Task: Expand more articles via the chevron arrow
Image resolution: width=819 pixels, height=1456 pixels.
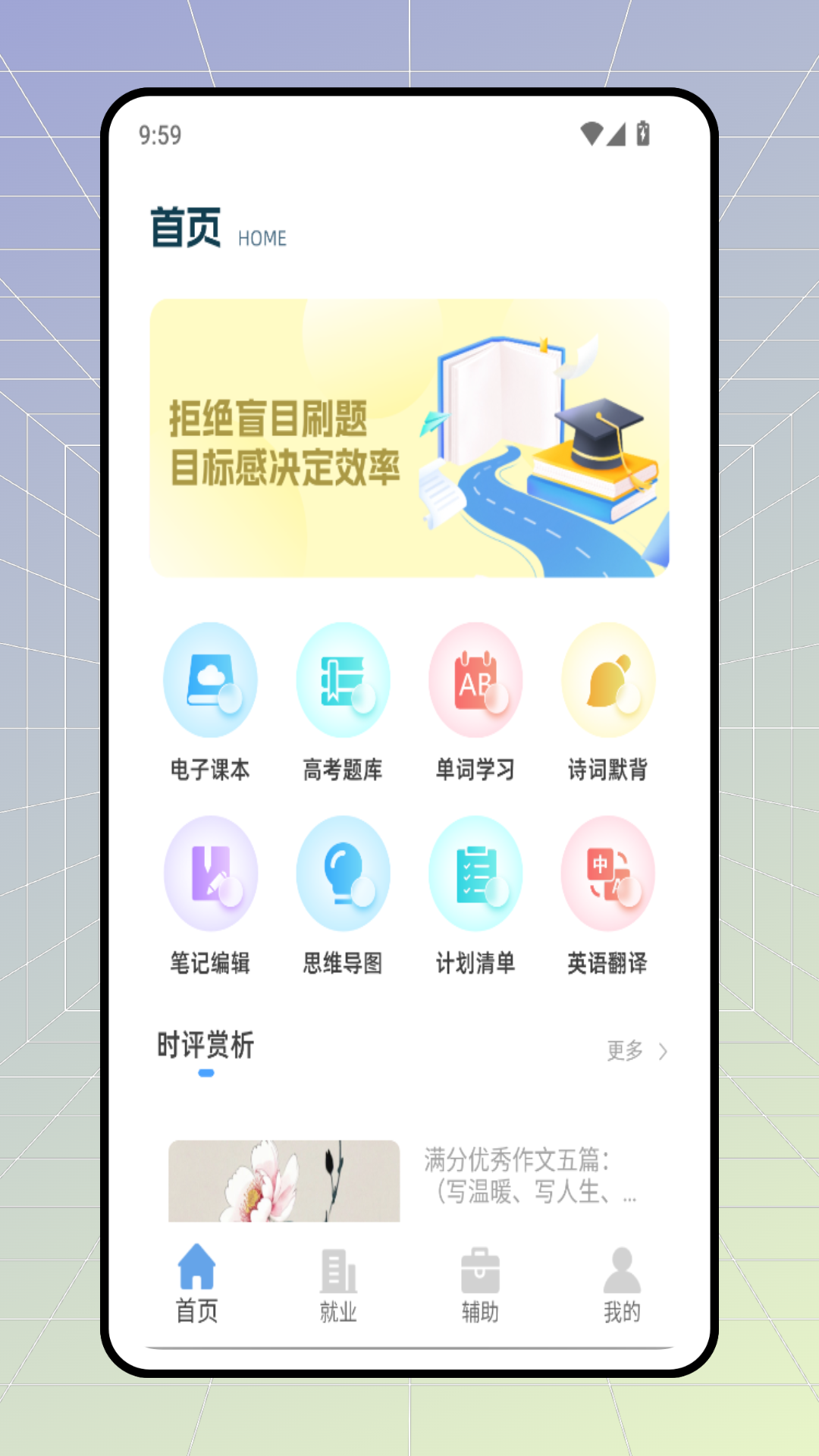Action: [664, 1051]
